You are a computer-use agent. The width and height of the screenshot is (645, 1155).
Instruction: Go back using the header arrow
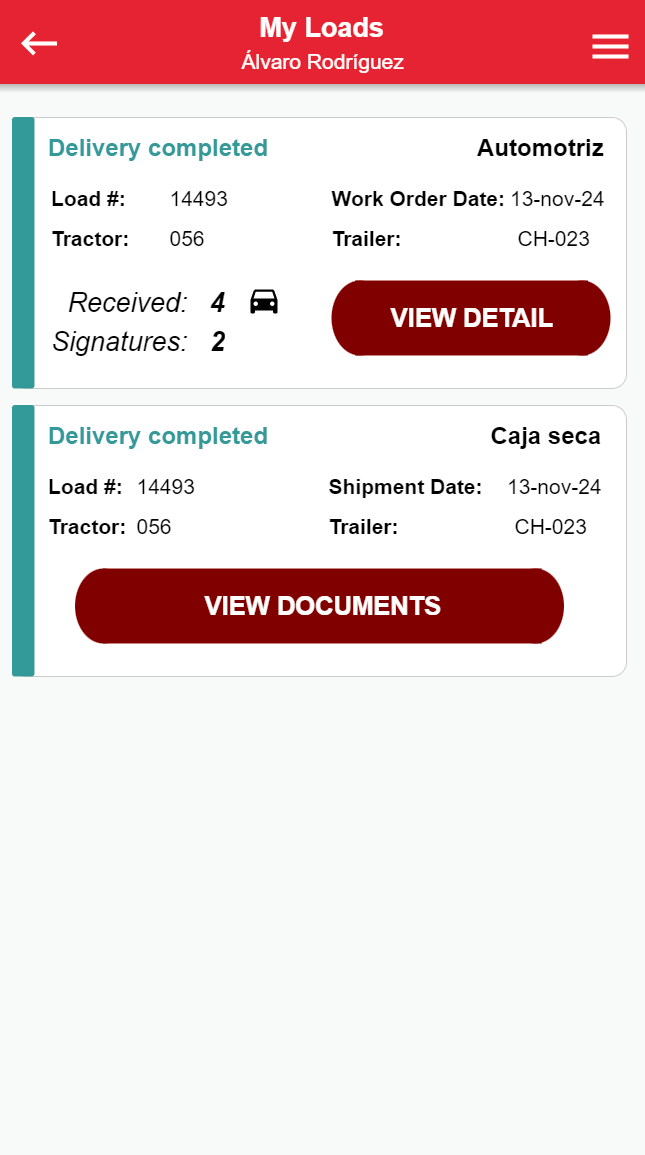coord(39,43)
